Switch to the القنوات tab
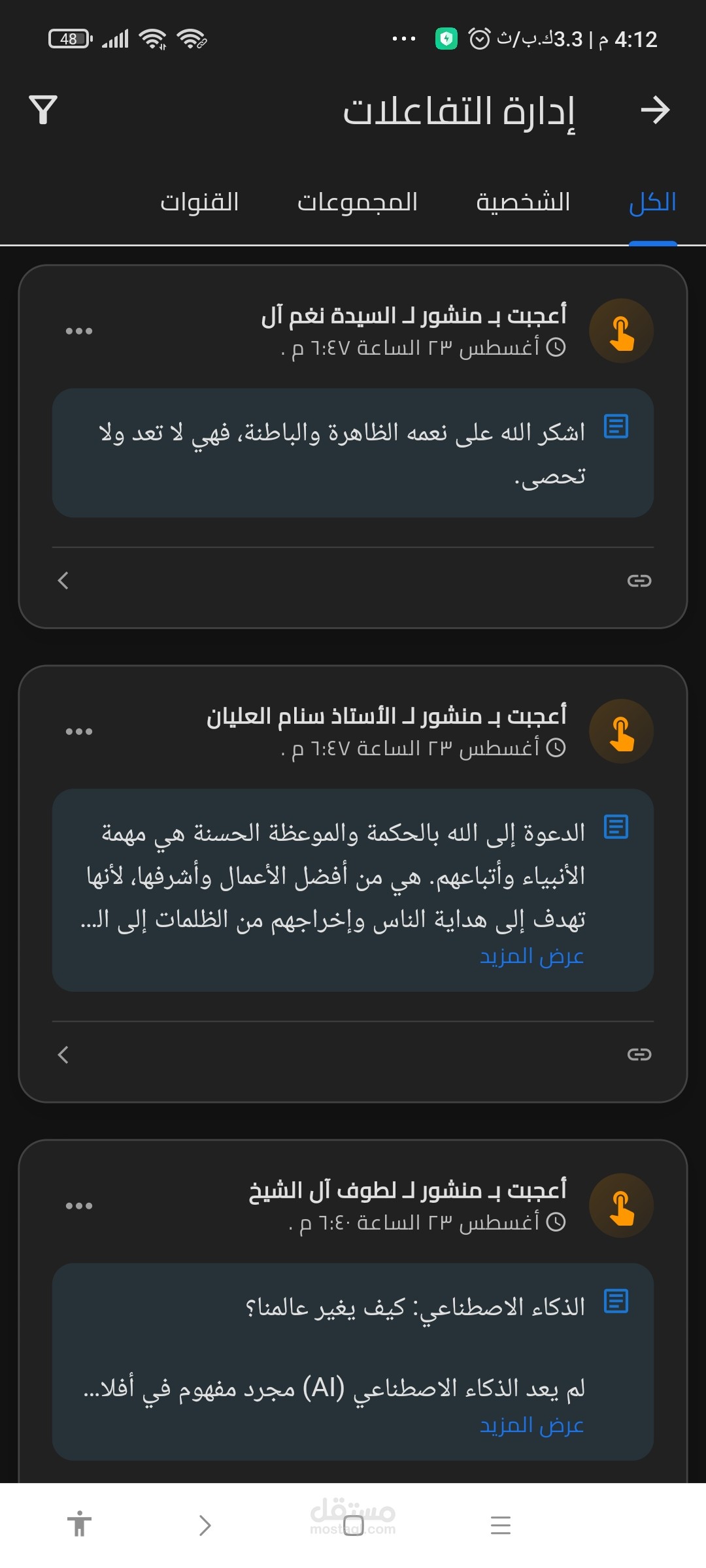The image size is (706, 1568). pyautogui.click(x=200, y=202)
